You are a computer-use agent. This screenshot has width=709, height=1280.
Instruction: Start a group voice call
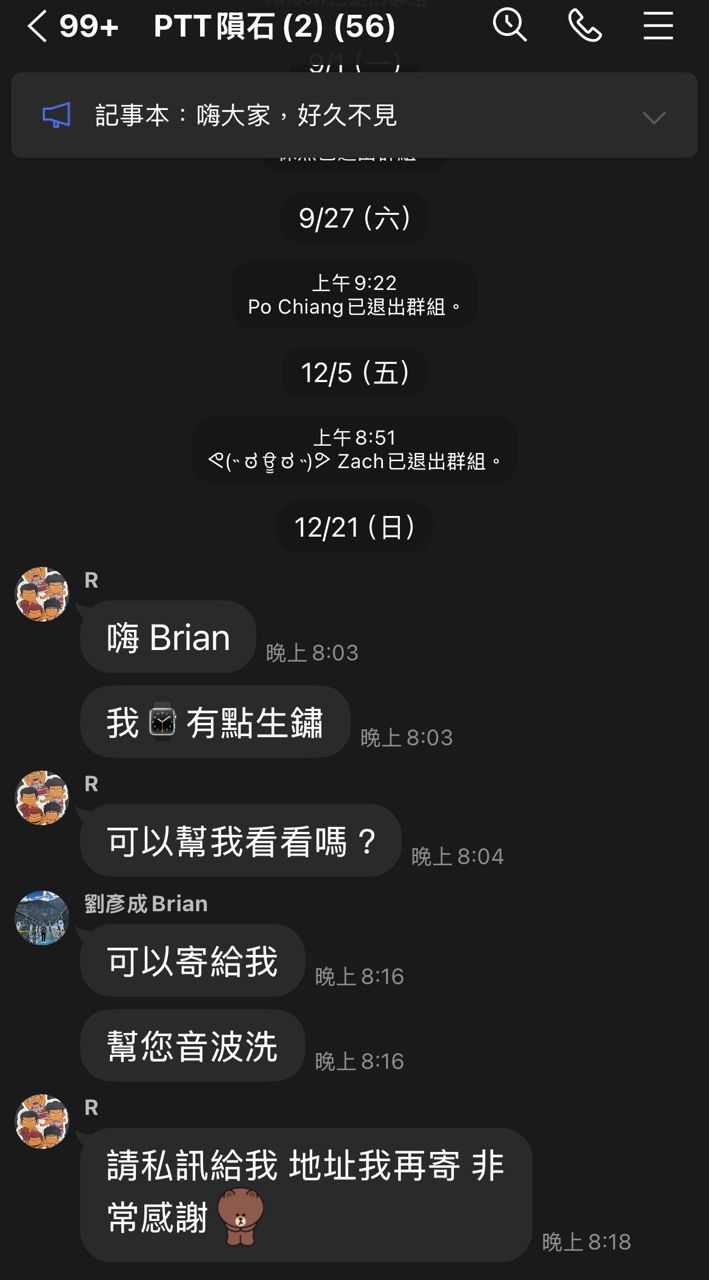pos(584,26)
